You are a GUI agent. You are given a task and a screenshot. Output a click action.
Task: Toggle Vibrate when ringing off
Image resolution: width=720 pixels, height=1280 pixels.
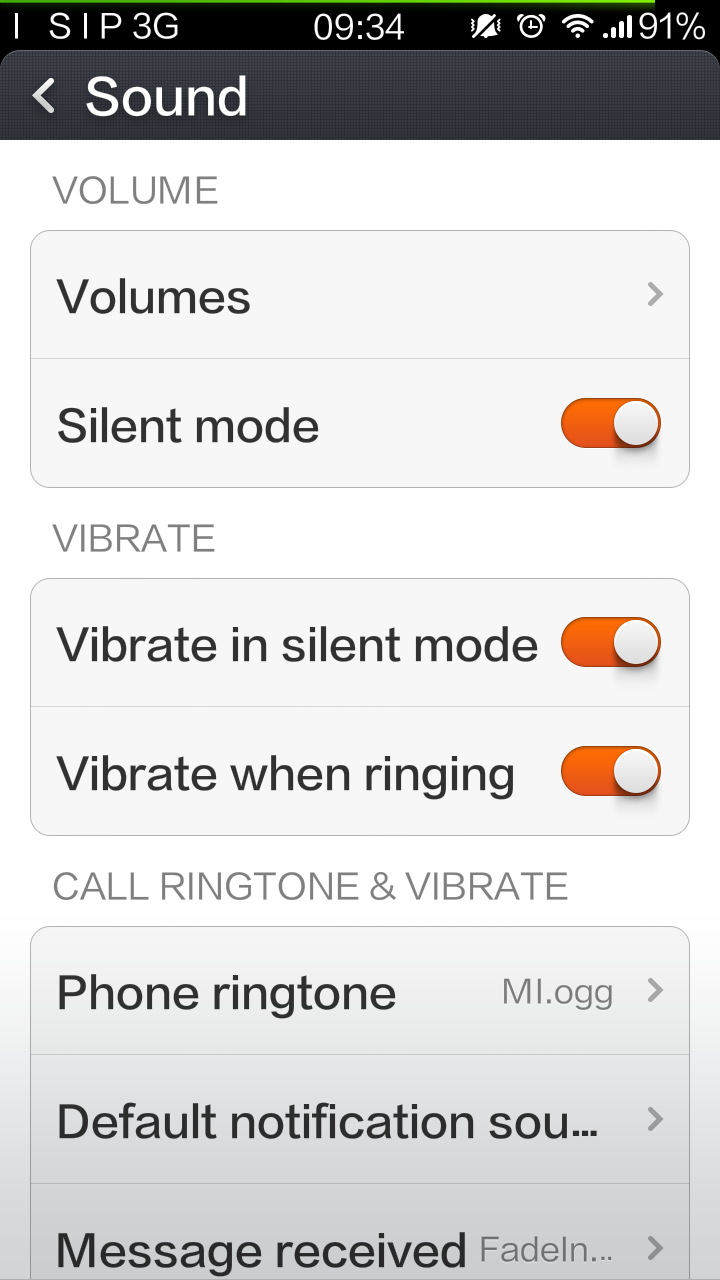611,771
